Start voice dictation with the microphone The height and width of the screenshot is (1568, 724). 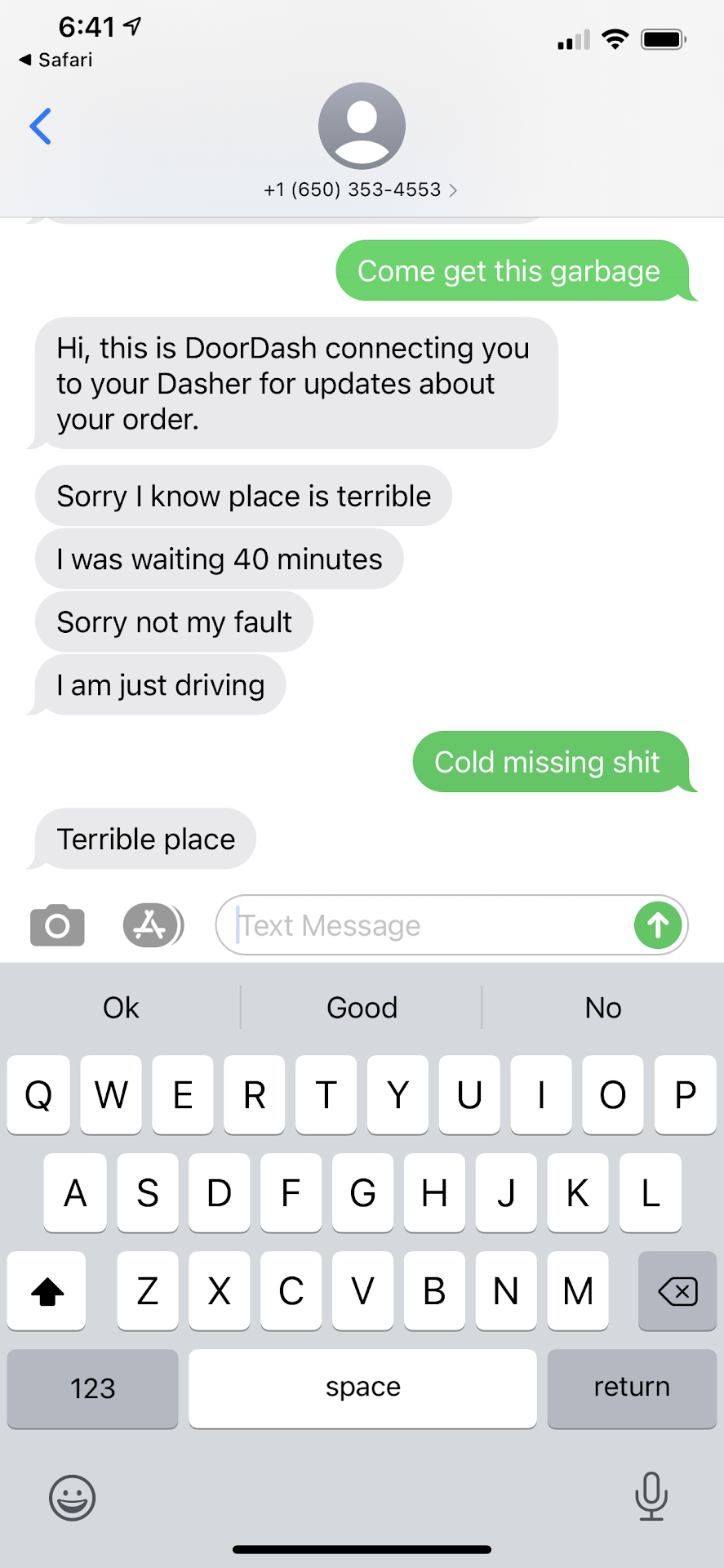point(651,1496)
